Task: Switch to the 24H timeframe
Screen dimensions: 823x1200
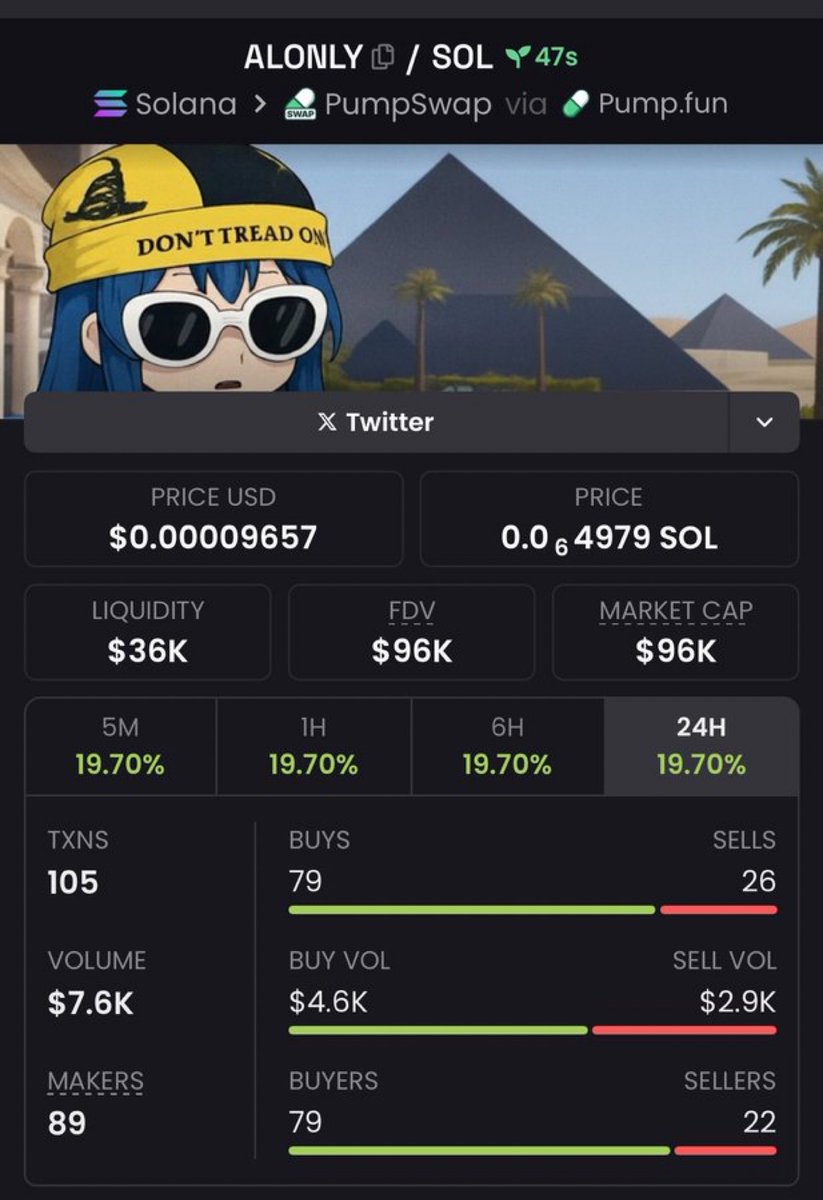Action: (x=701, y=746)
